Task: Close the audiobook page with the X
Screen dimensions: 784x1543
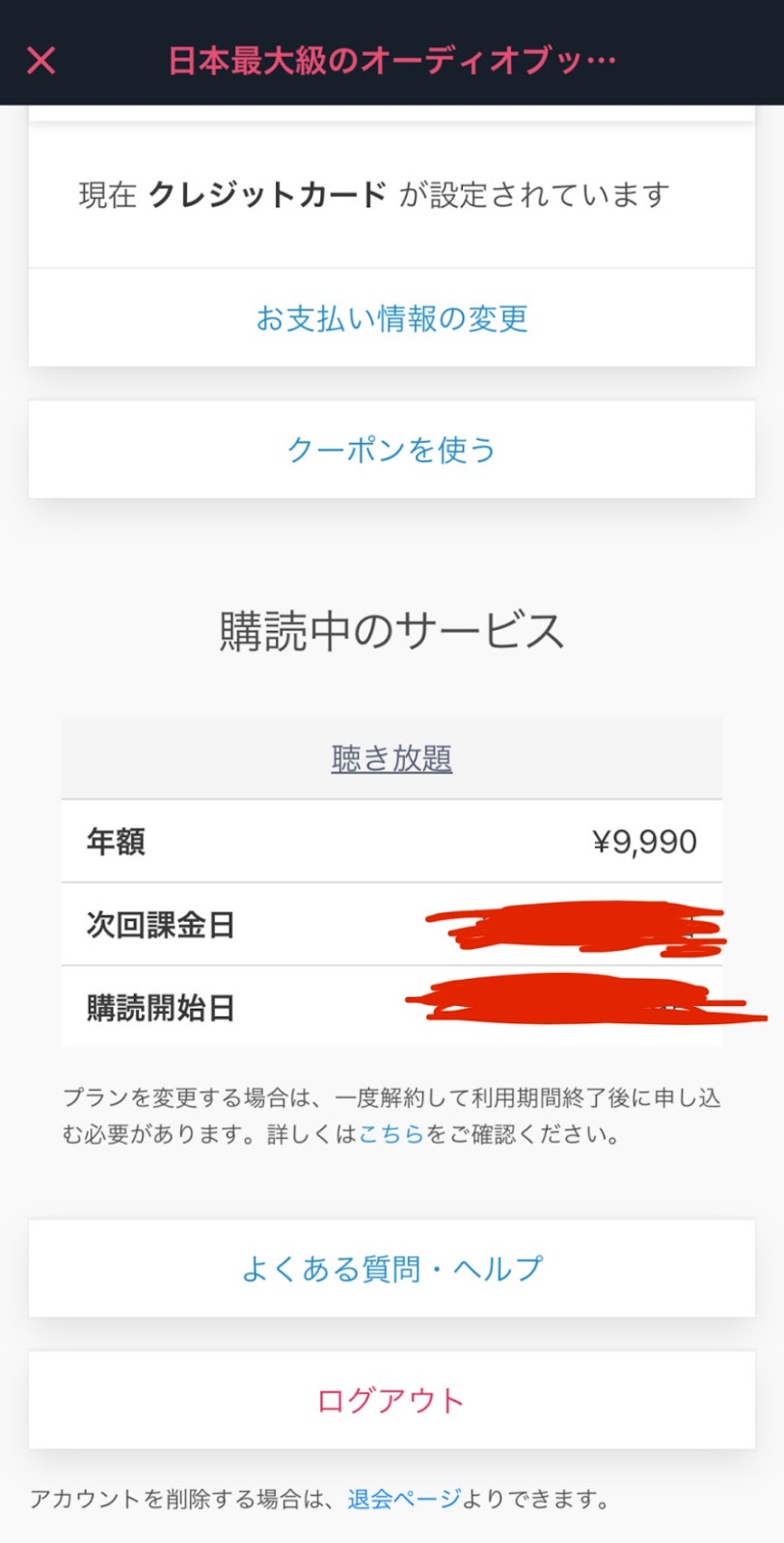Action: click(41, 61)
